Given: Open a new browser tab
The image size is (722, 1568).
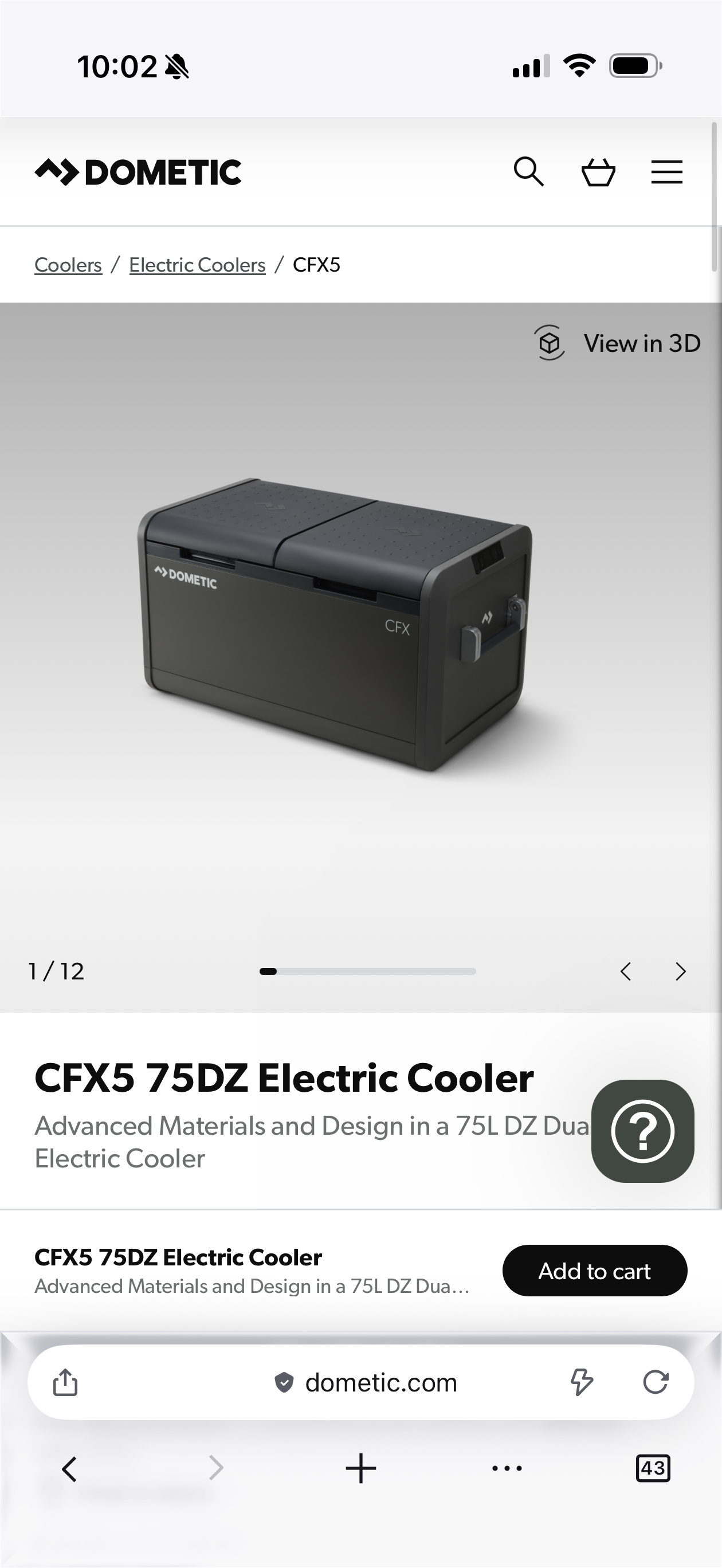Looking at the screenshot, I should pos(361,1468).
